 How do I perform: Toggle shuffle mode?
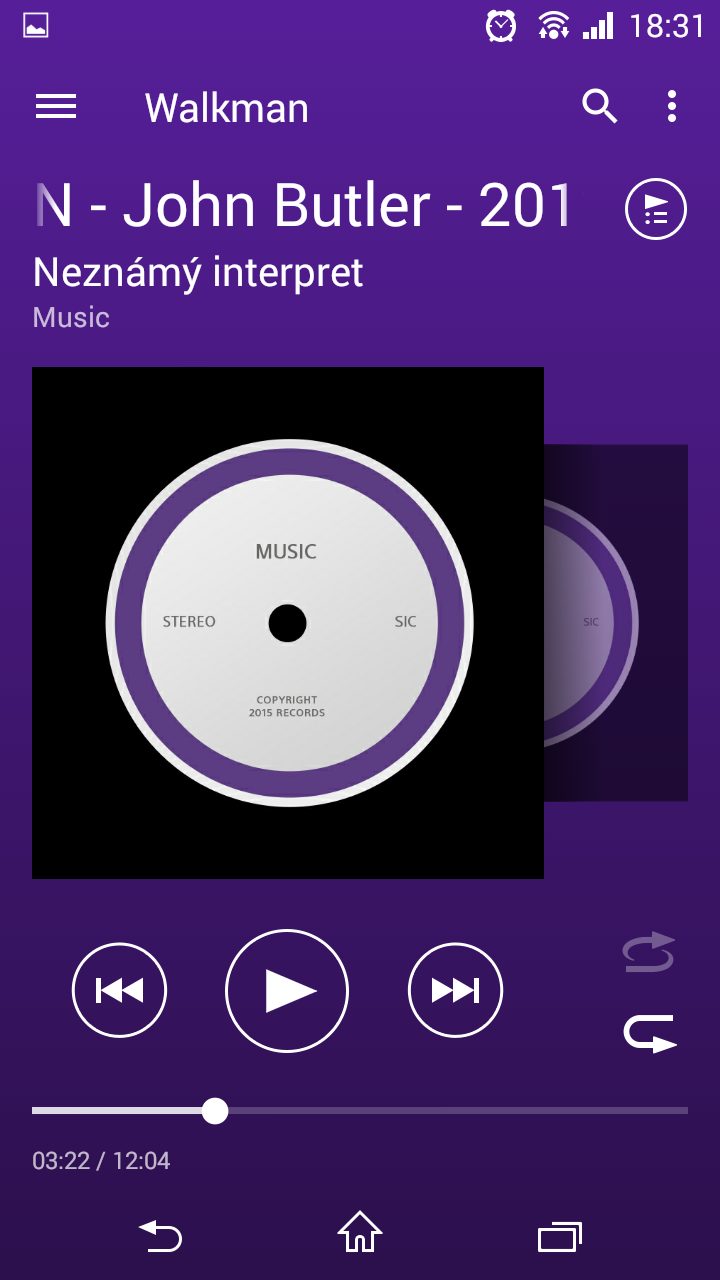click(650, 952)
